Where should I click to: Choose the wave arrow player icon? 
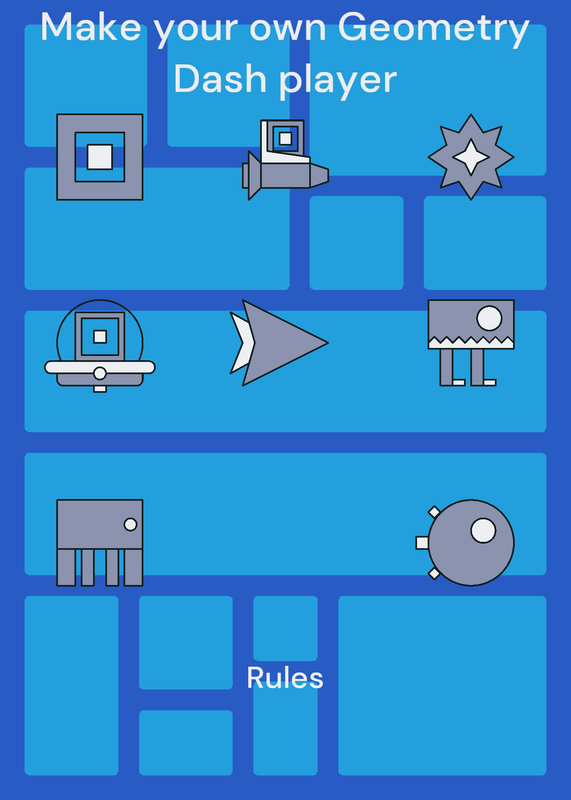tap(279, 343)
